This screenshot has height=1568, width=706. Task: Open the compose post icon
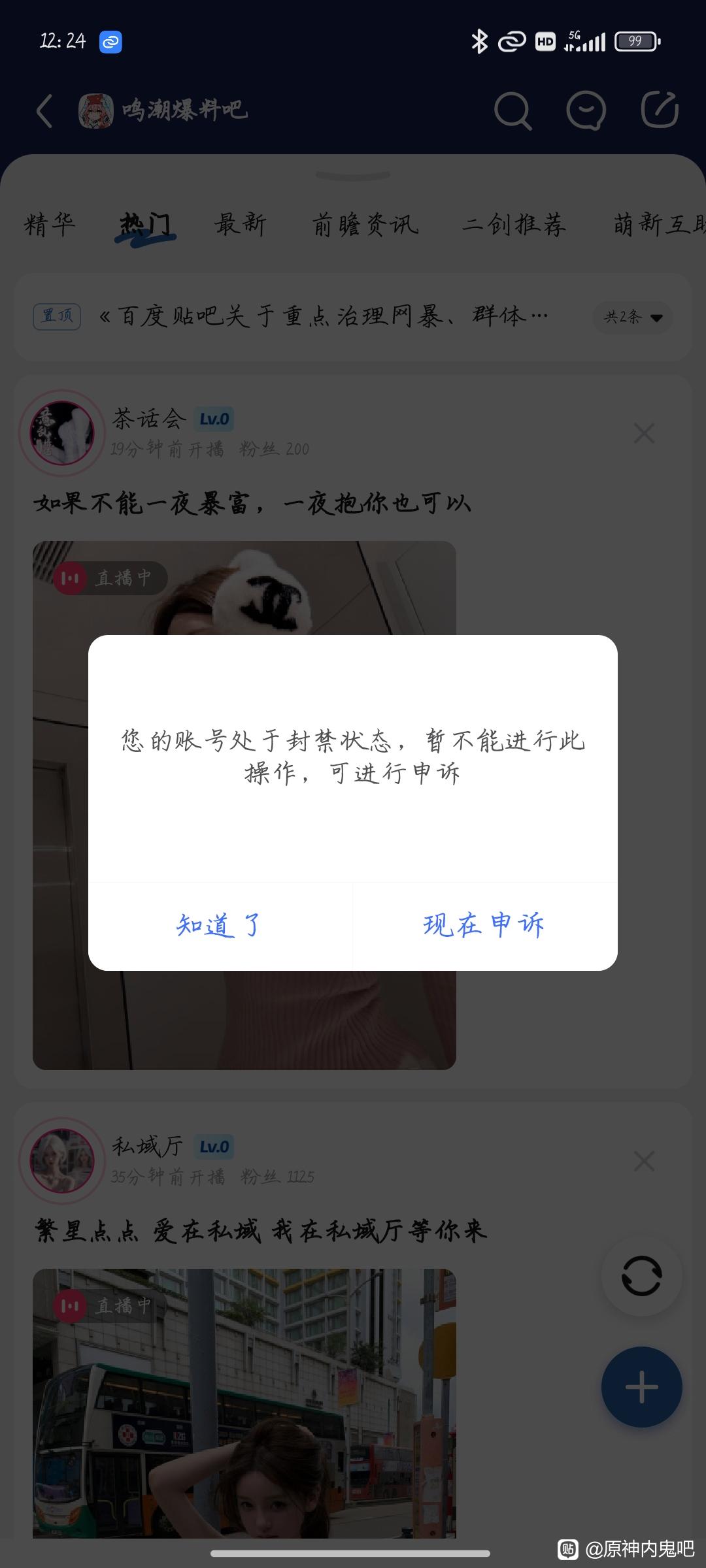pos(660,110)
